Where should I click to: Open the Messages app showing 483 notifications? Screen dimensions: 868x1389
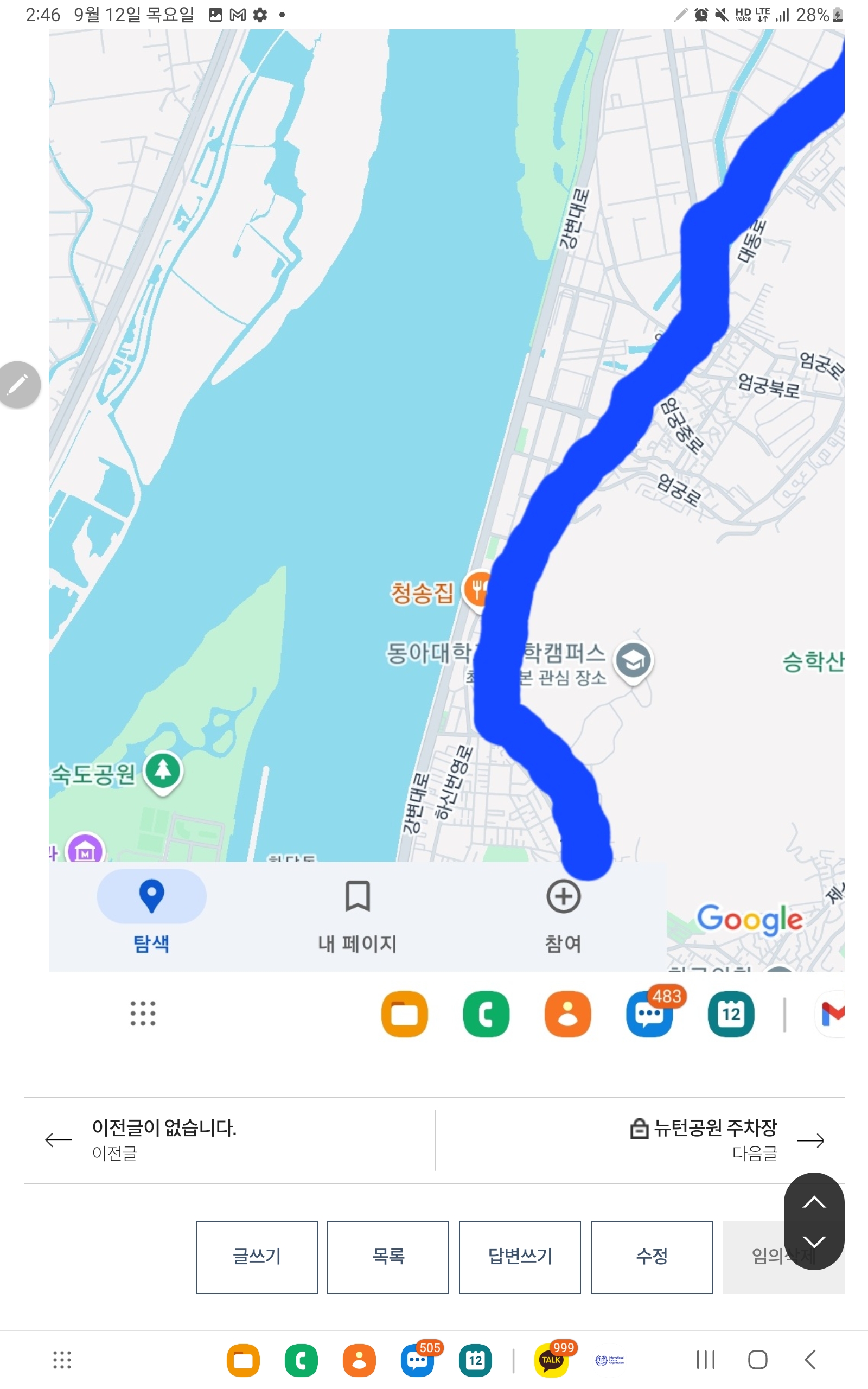pos(649,1014)
